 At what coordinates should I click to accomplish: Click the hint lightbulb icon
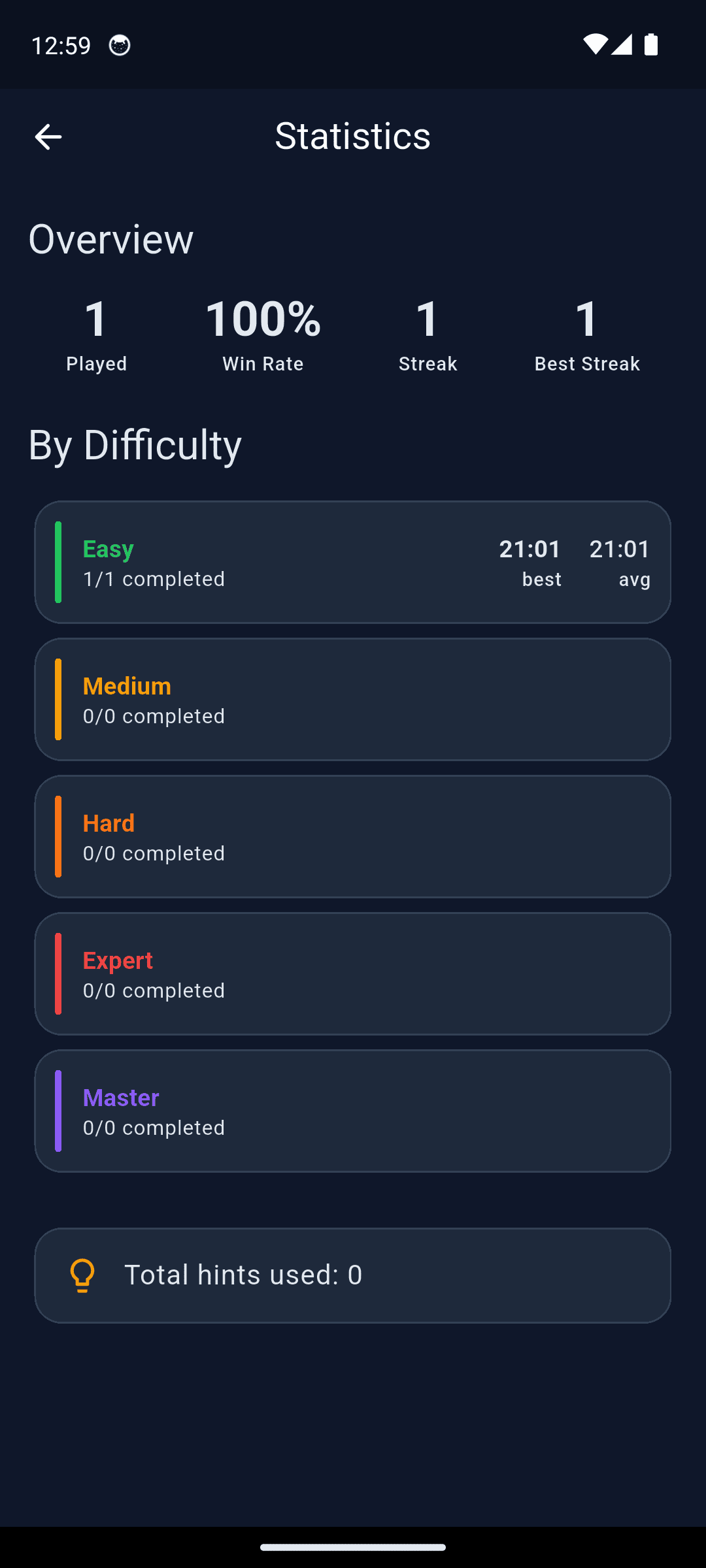82,1275
